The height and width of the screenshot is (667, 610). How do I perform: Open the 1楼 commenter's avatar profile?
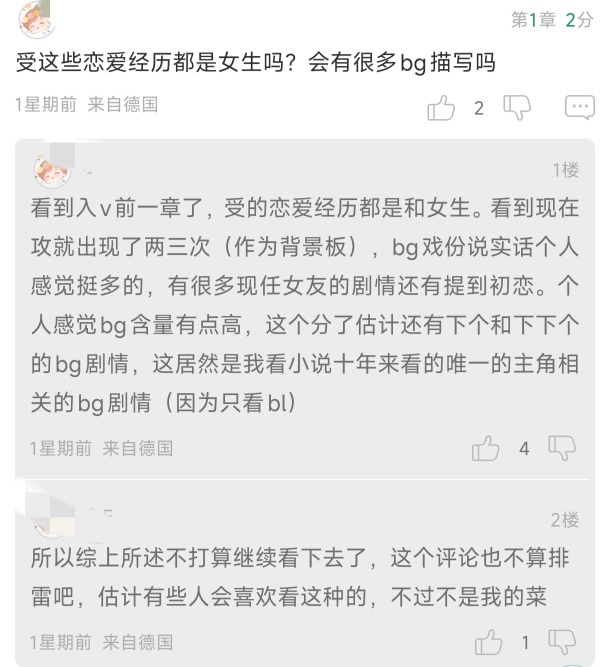(x=52, y=171)
